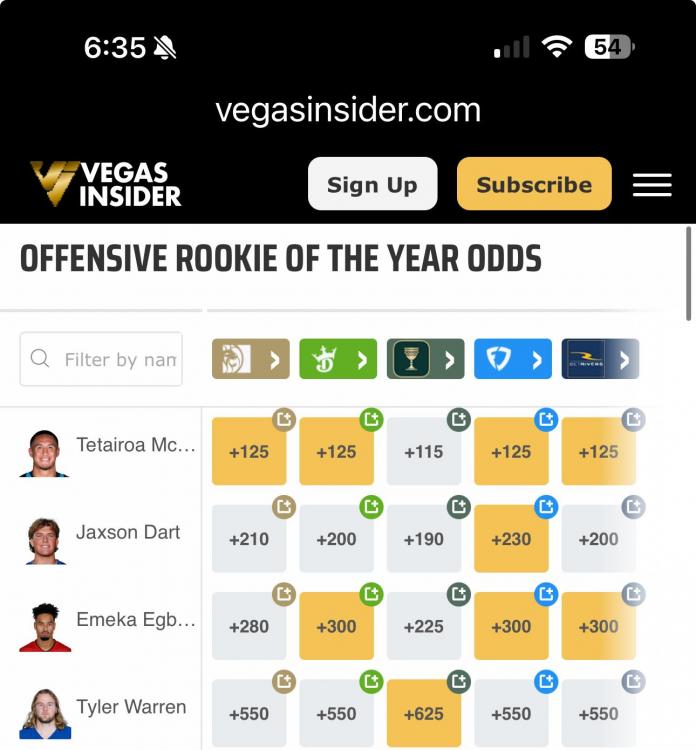Open the FanDuel sportsbook column header

click(512, 359)
